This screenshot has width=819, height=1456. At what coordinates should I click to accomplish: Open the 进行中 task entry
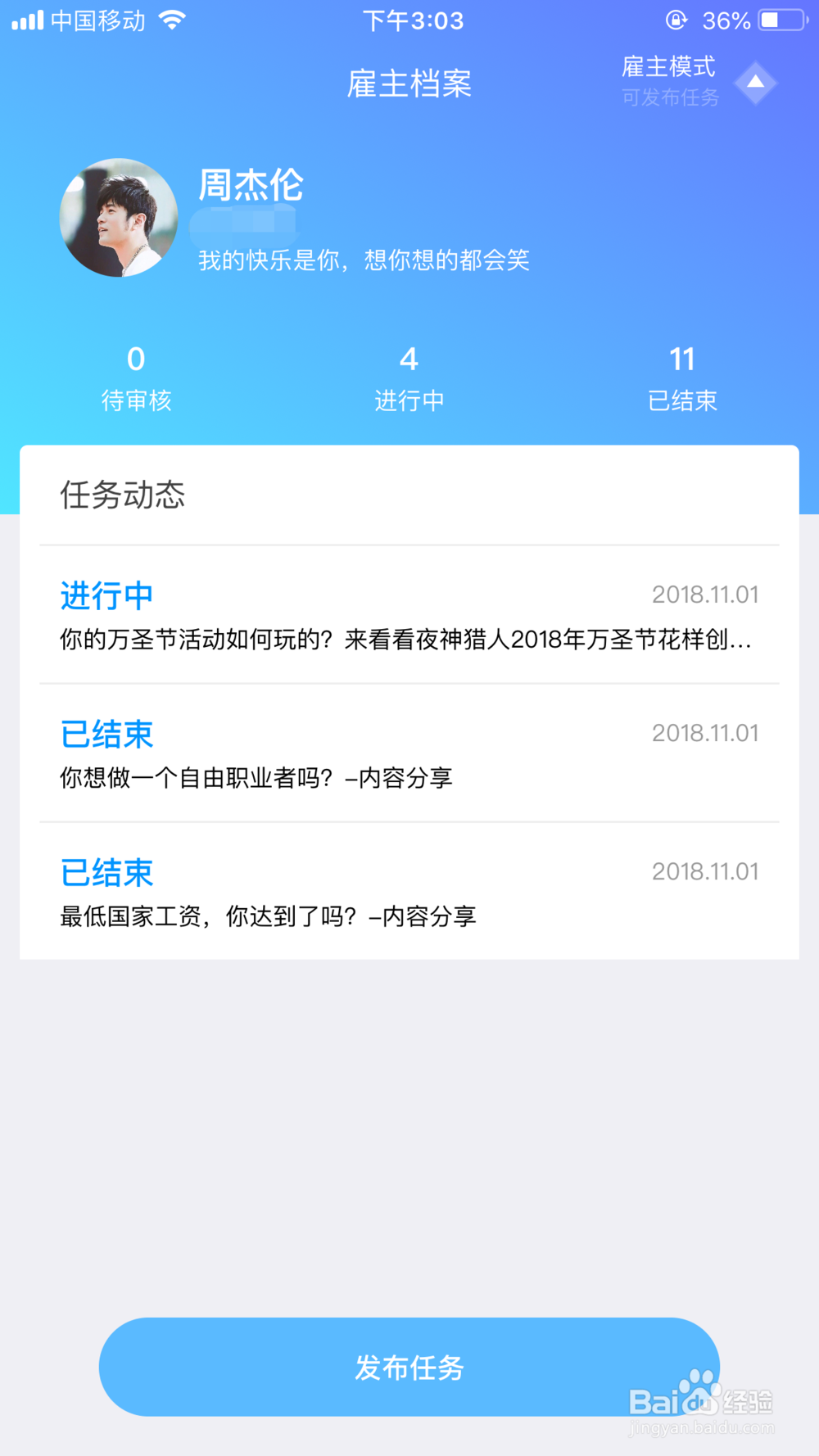click(x=106, y=595)
